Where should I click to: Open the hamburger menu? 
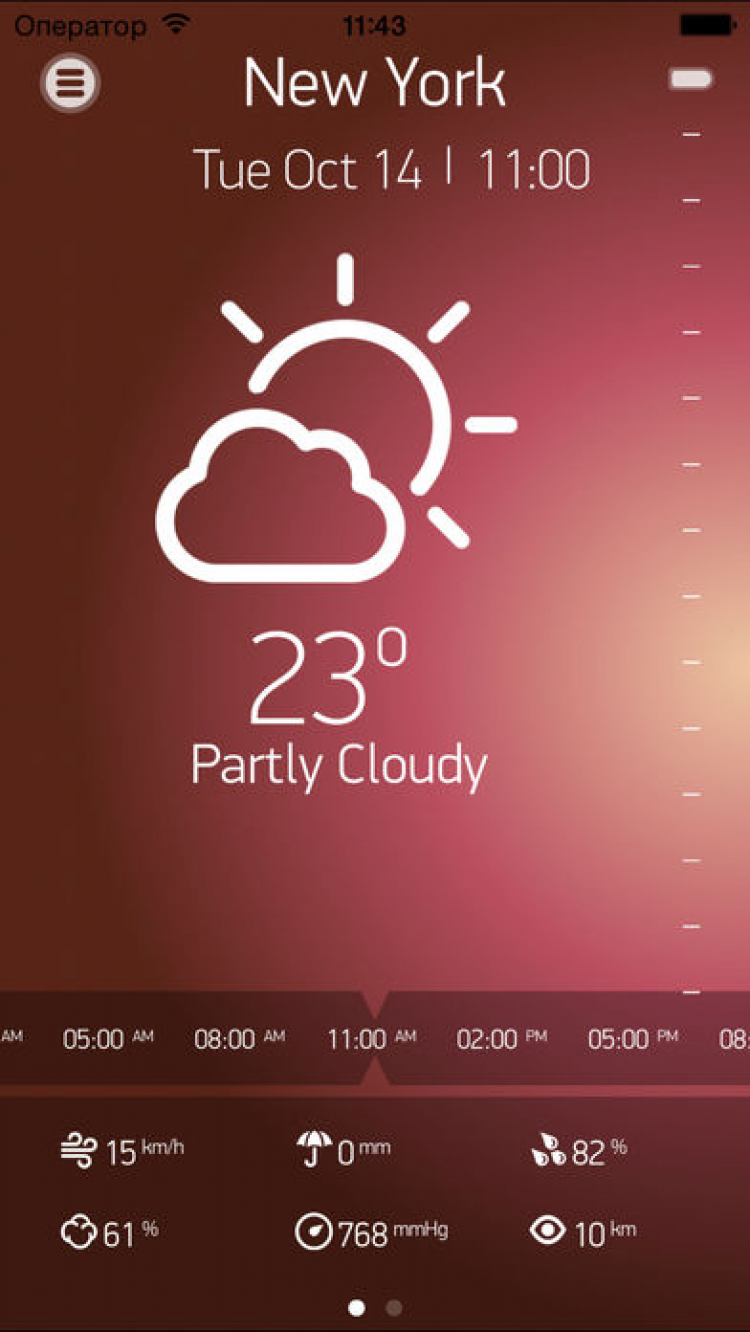pyautogui.click(x=70, y=83)
